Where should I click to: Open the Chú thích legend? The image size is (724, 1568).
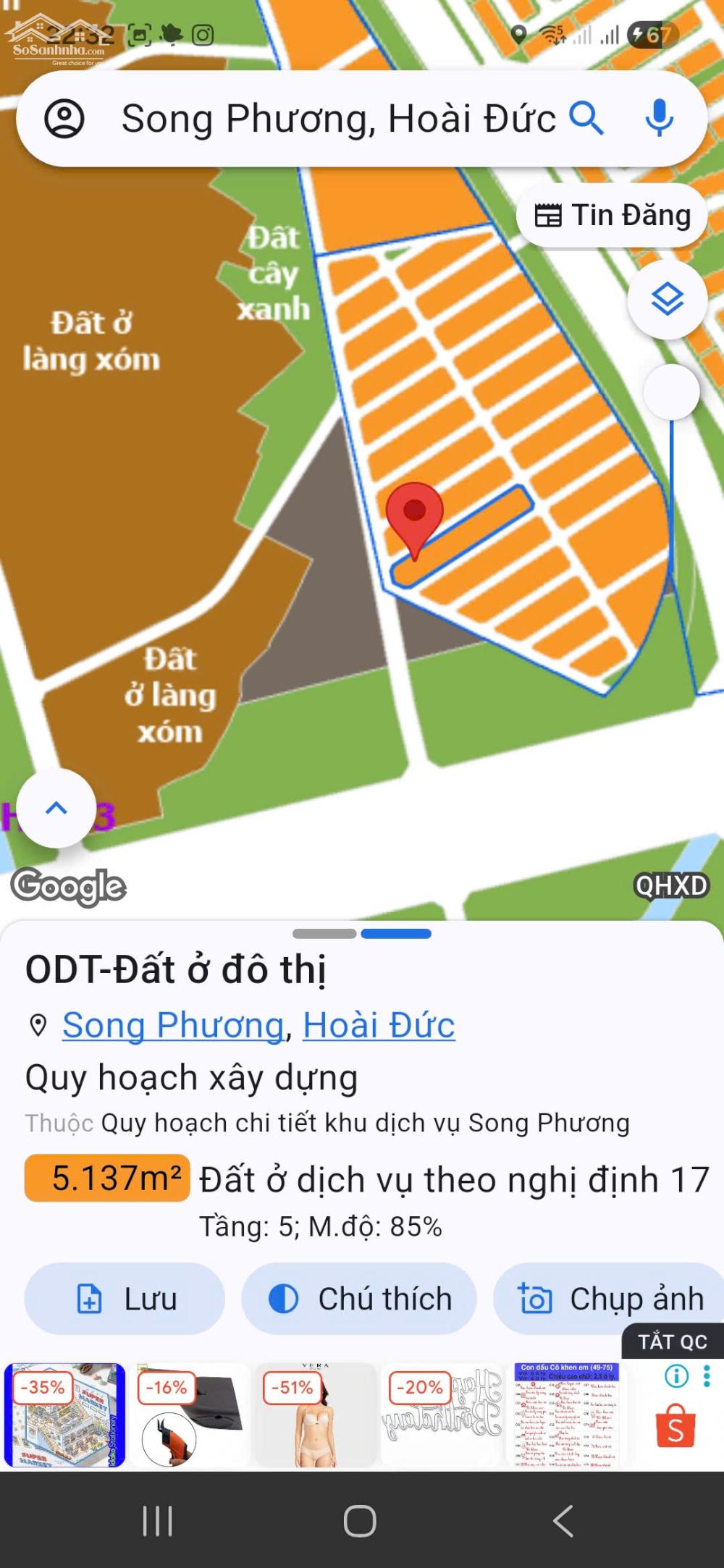coord(360,1299)
